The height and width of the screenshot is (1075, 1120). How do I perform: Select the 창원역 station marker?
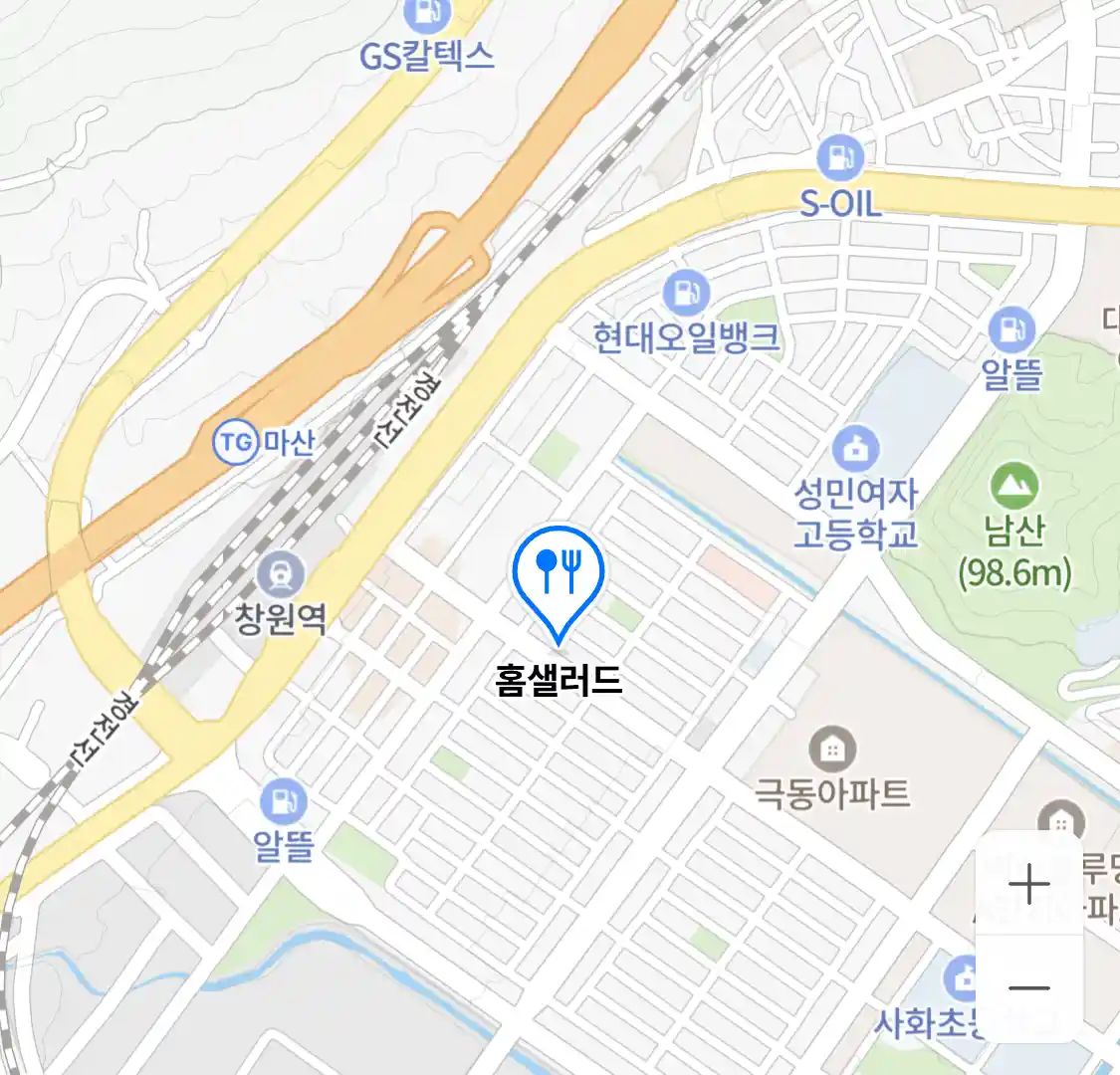[281, 574]
